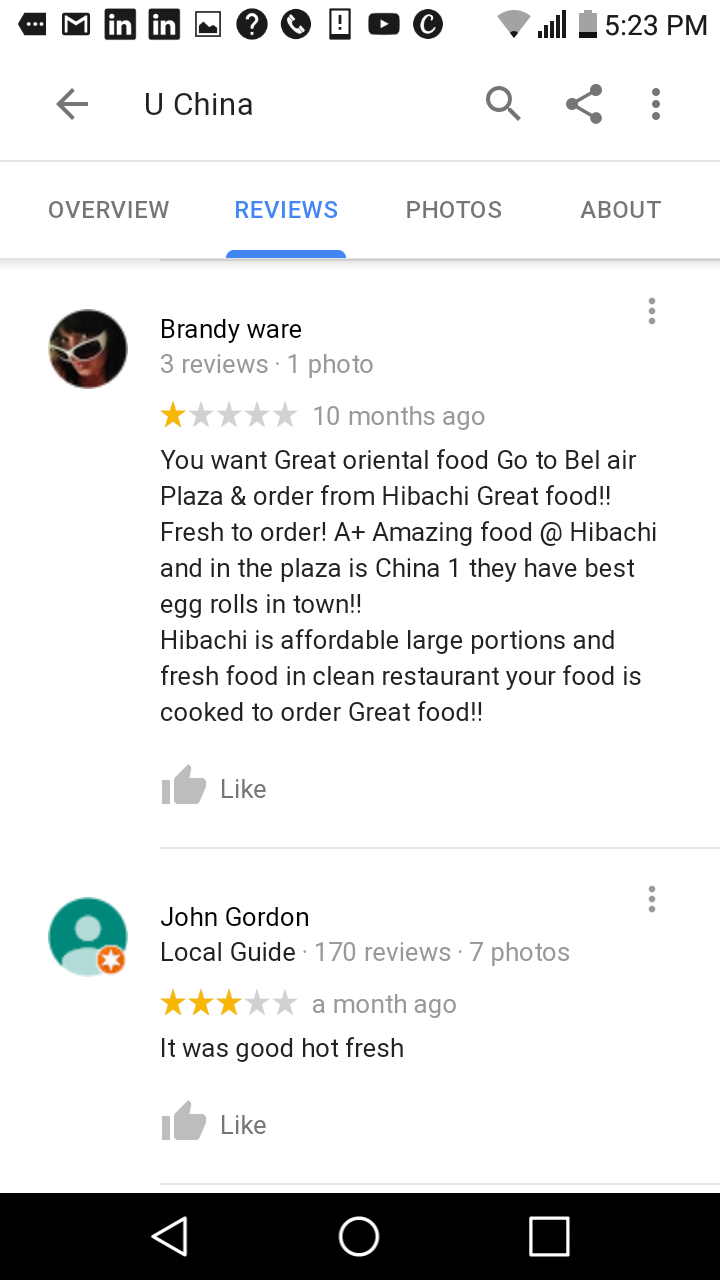
Task: Go back from U China page
Action: pyautogui.click(x=72, y=104)
